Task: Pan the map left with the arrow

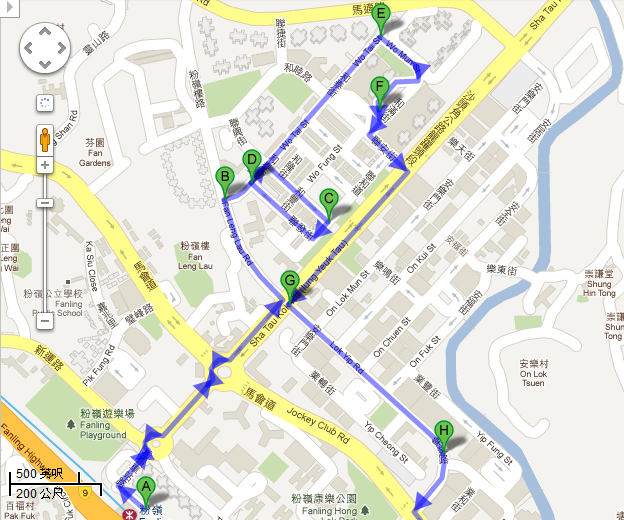Action: click(x=27, y=46)
